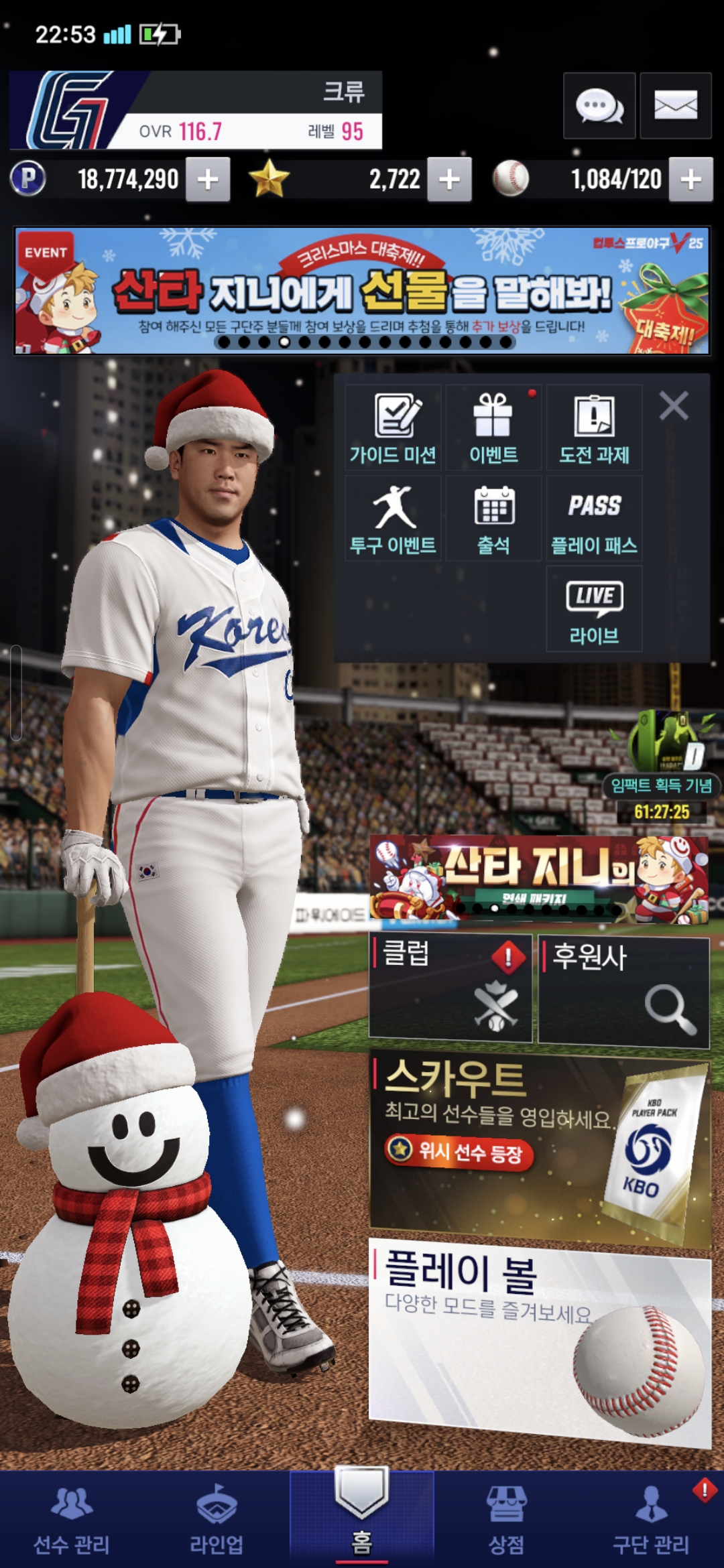Open the chat speech bubble icon

pos(599,106)
